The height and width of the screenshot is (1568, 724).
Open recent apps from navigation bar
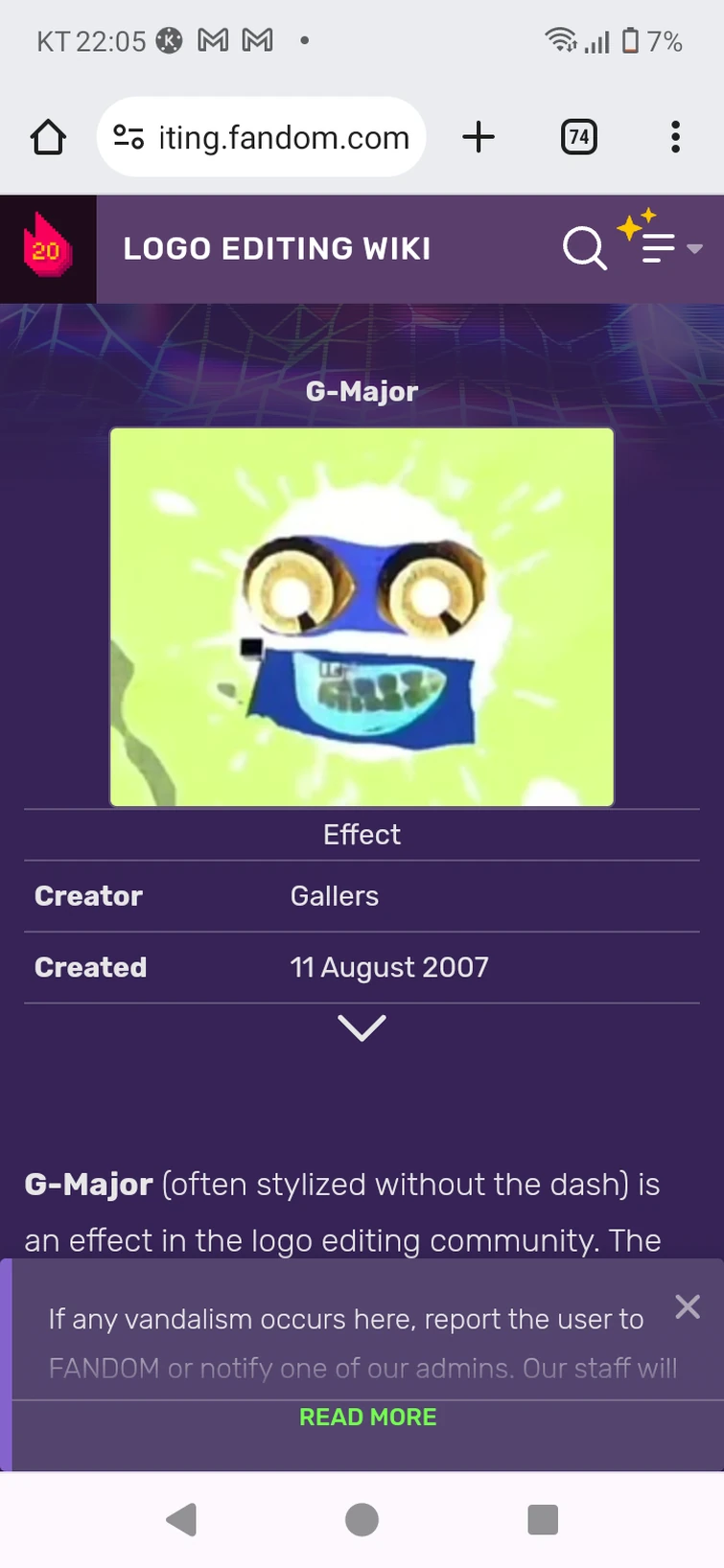[x=543, y=1519]
